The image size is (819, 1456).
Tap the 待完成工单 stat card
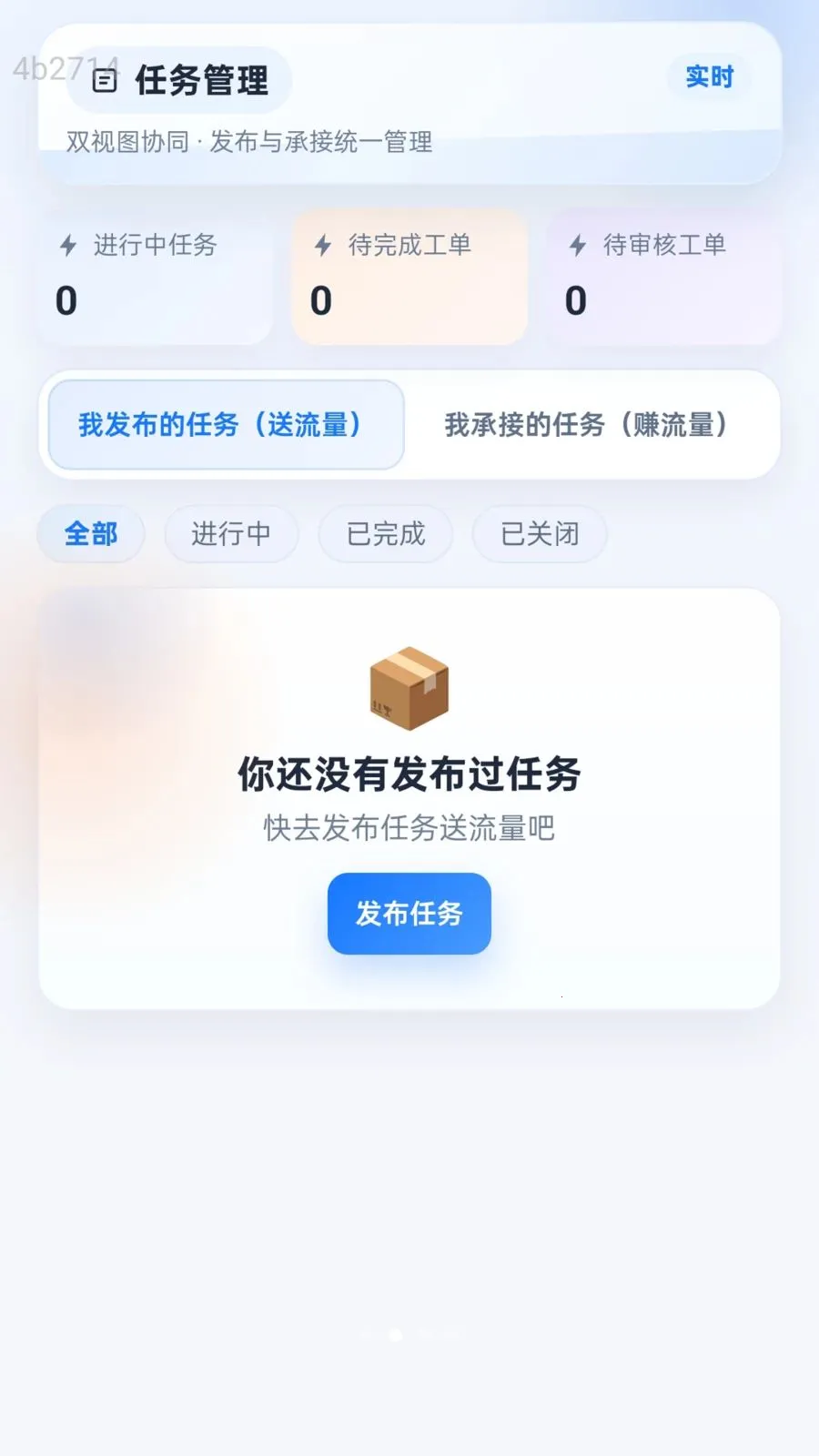[409, 278]
